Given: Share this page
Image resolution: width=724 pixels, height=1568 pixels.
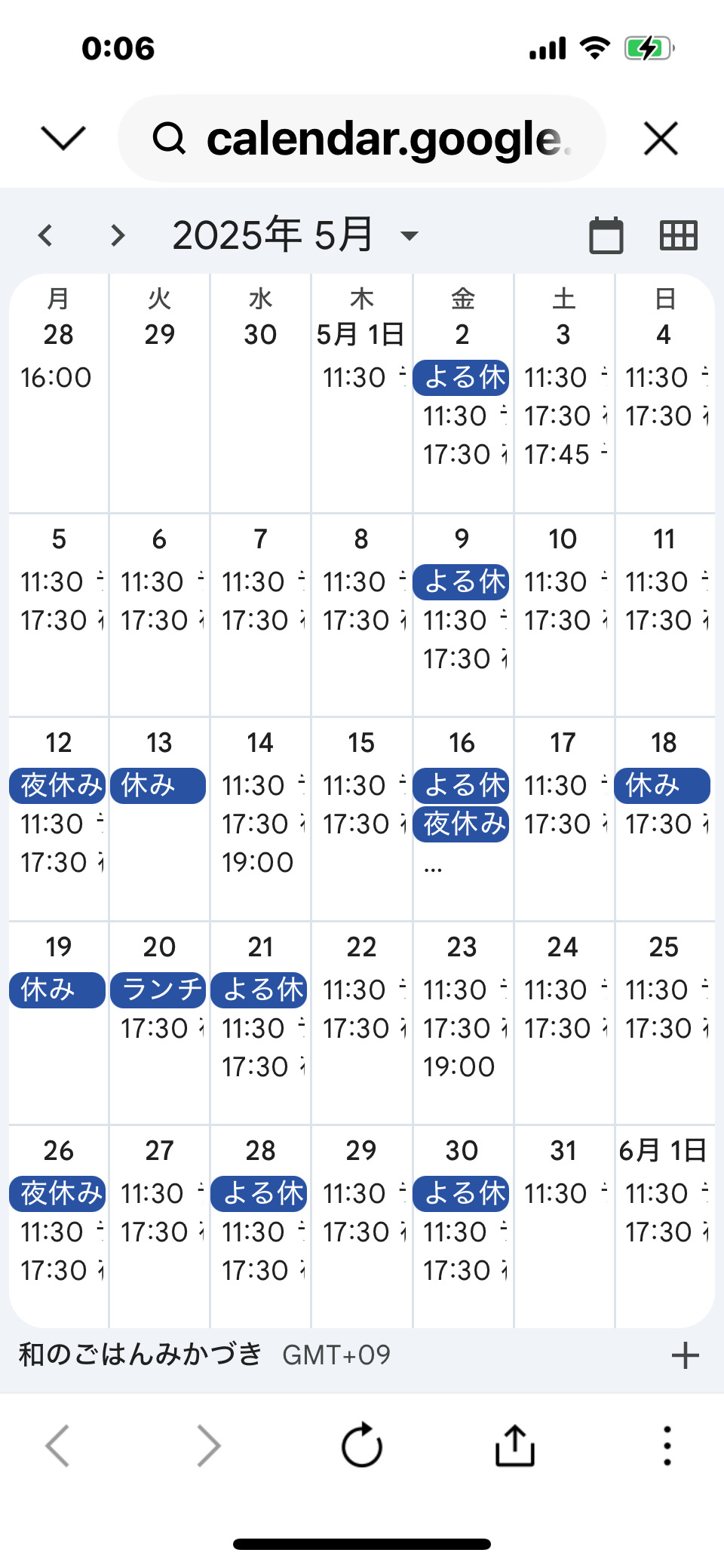Looking at the screenshot, I should pyautogui.click(x=515, y=1445).
